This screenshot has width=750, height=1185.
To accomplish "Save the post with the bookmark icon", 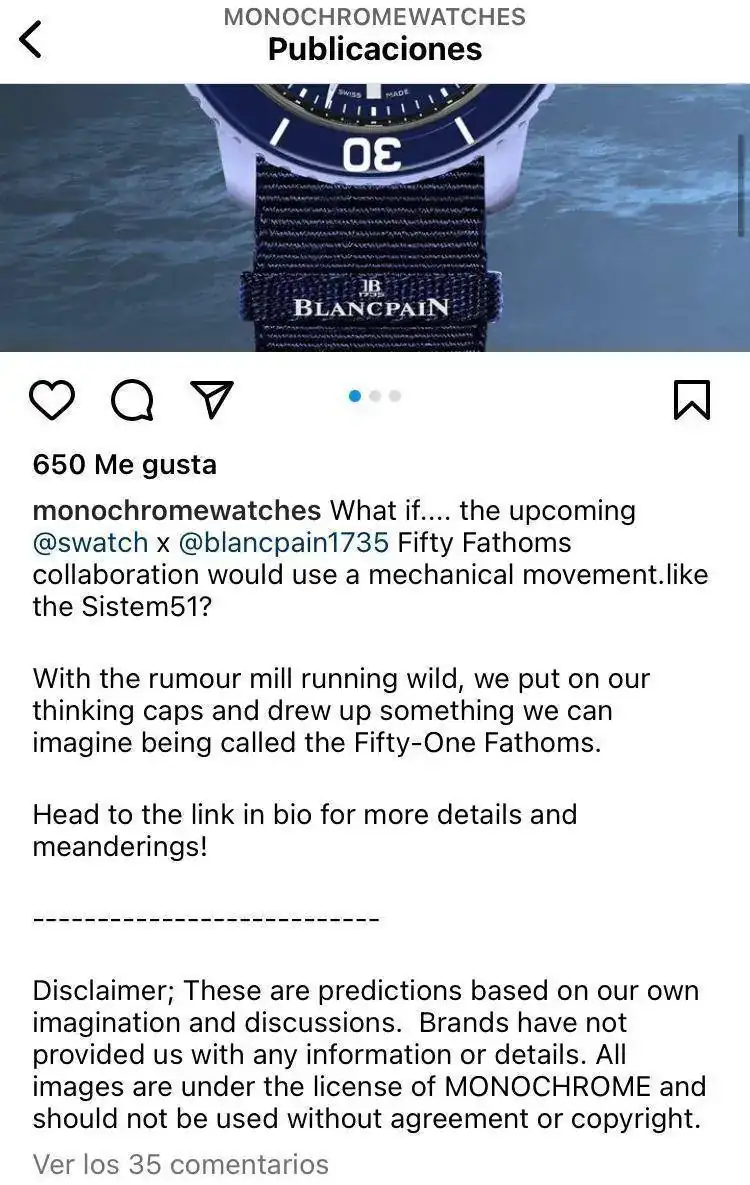I will 692,401.
